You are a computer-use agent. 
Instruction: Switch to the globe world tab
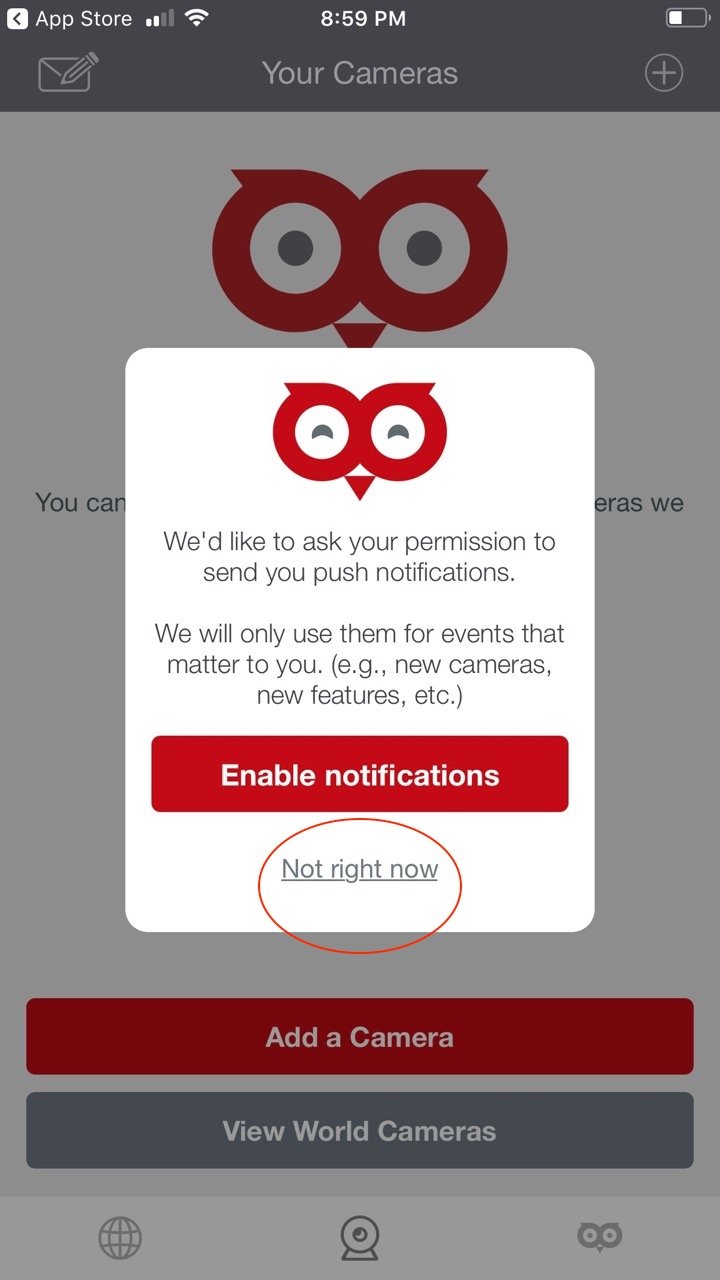[x=120, y=1238]
